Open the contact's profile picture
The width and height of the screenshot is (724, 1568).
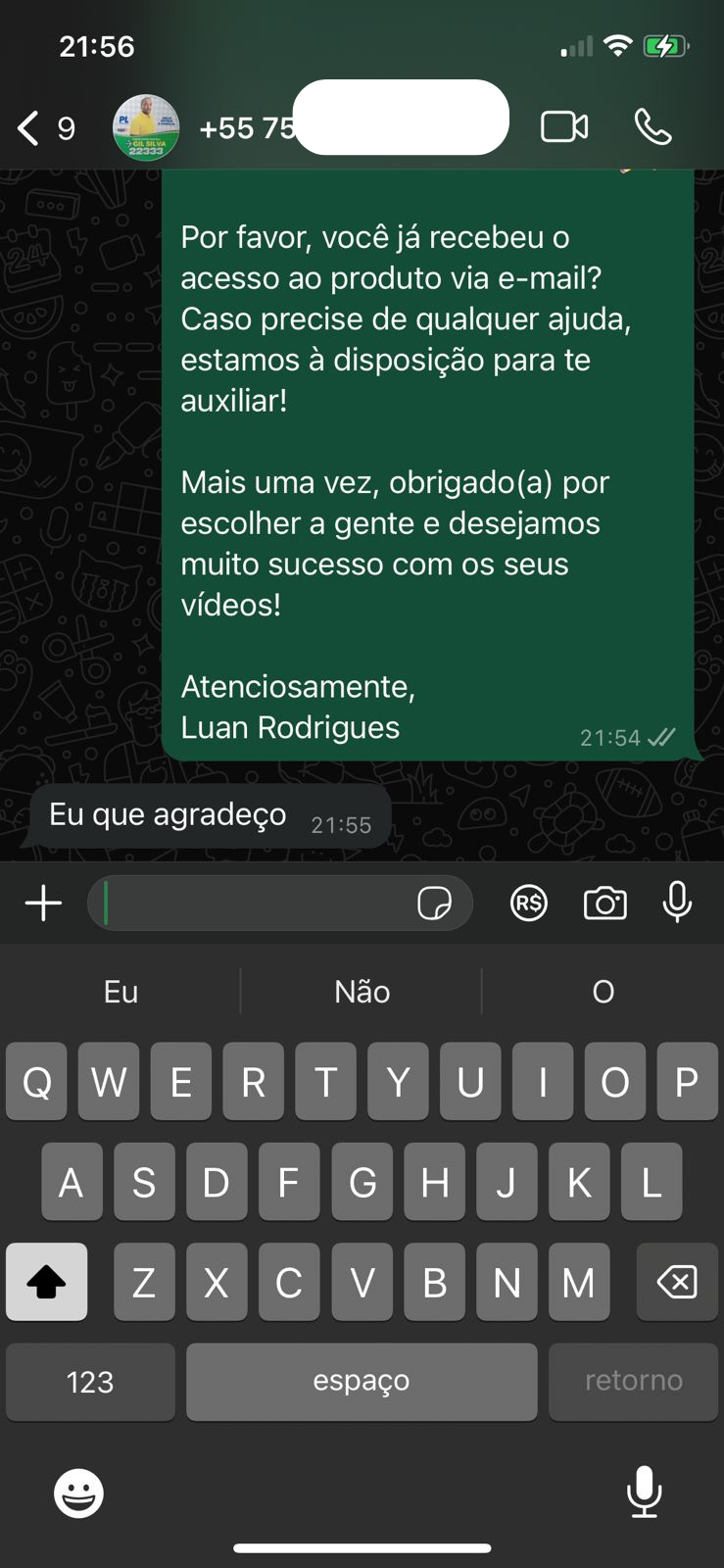(x=146, y=127)
